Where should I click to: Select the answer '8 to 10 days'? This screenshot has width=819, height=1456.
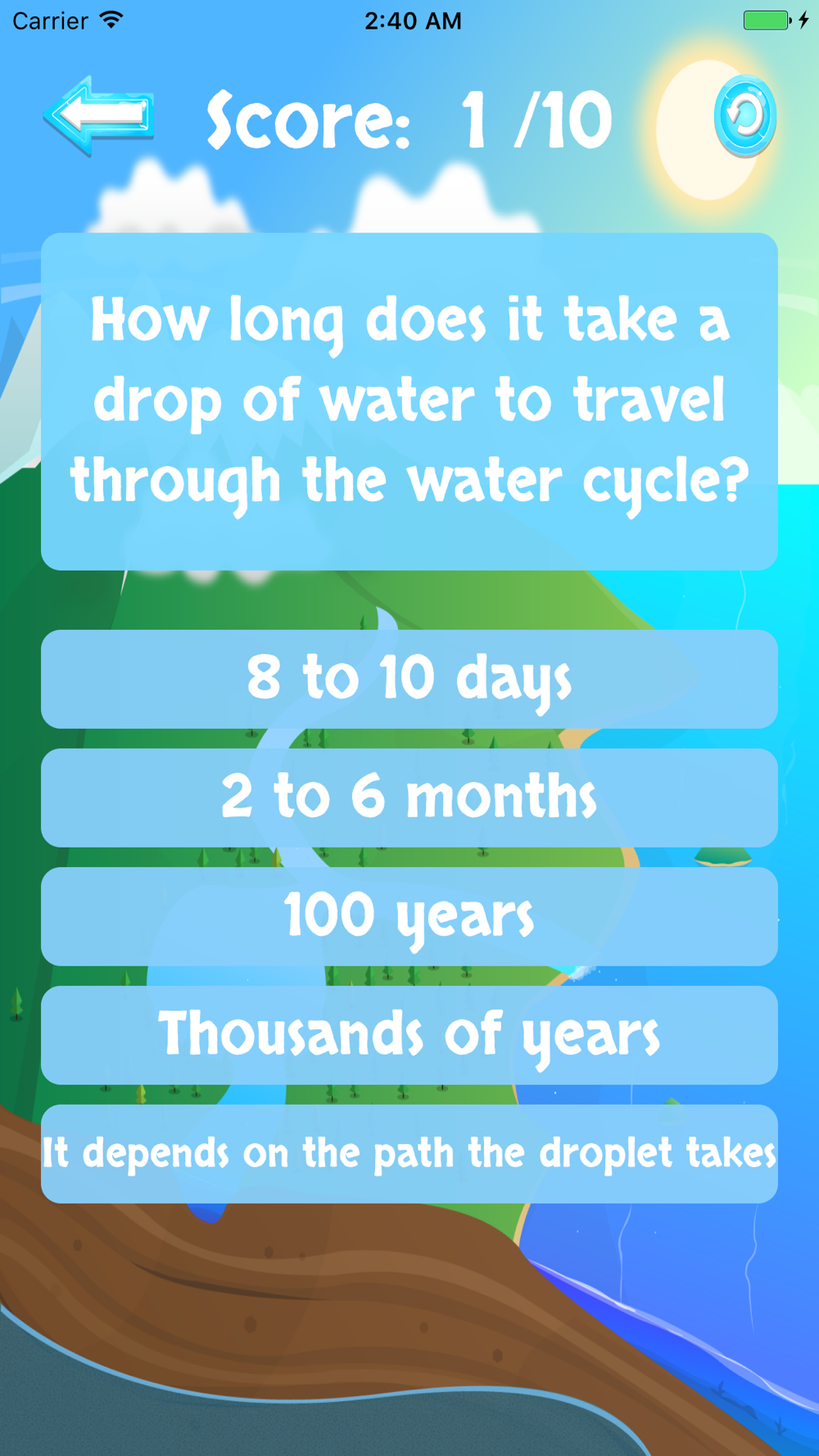[409, 679]
